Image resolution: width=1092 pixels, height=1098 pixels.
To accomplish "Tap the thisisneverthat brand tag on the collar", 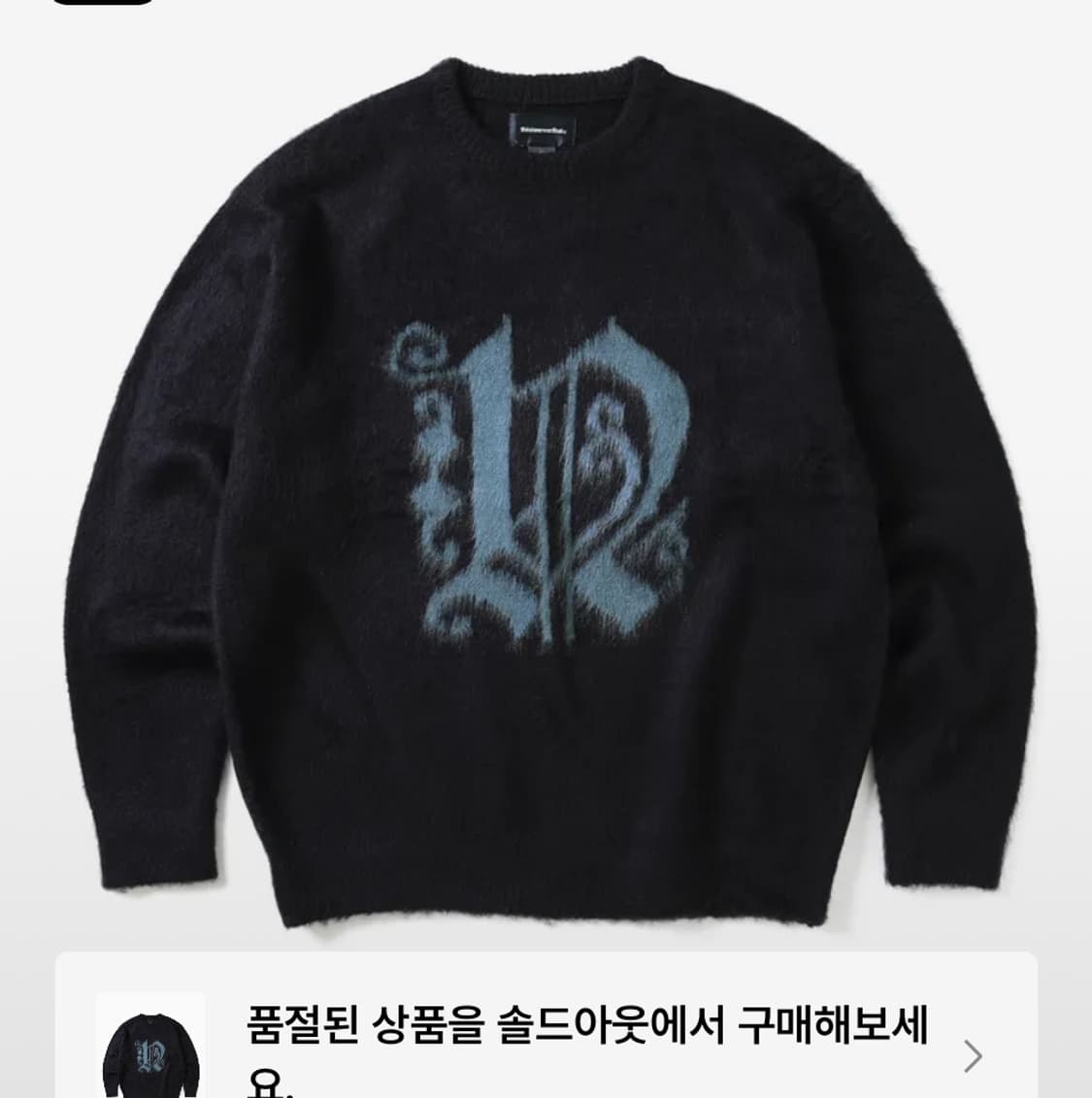I will [x=540, y=129].
